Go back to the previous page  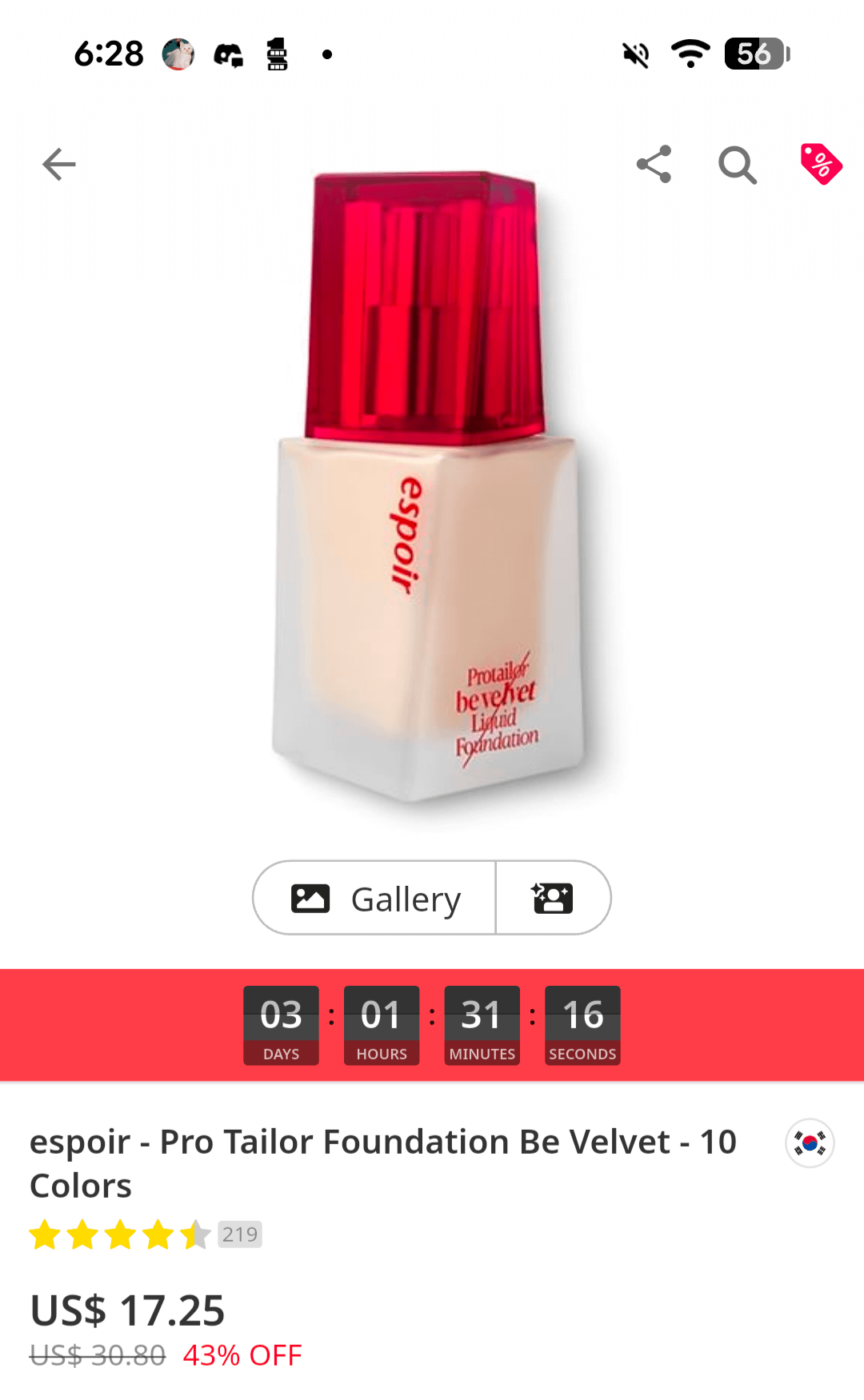[59, 165]
